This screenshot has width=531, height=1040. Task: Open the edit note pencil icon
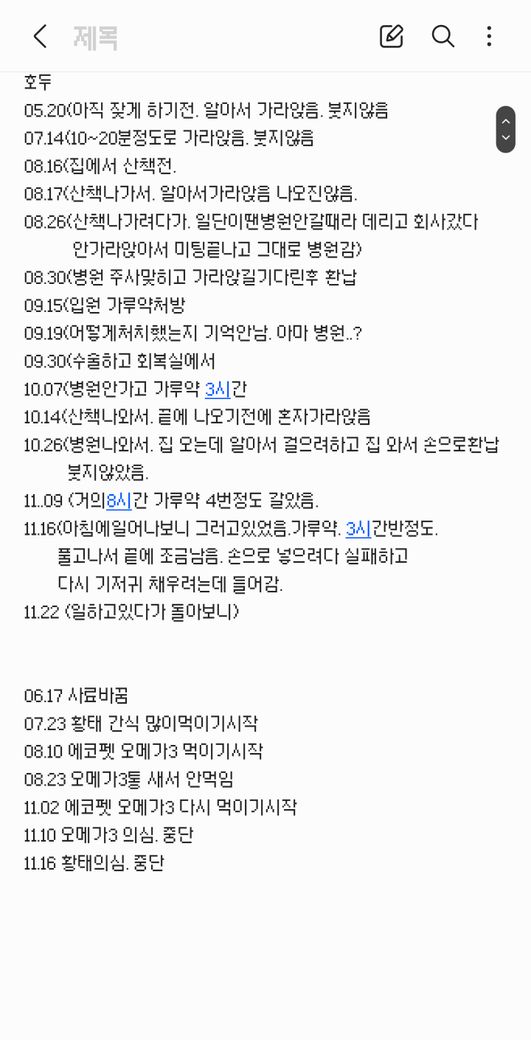391,36
